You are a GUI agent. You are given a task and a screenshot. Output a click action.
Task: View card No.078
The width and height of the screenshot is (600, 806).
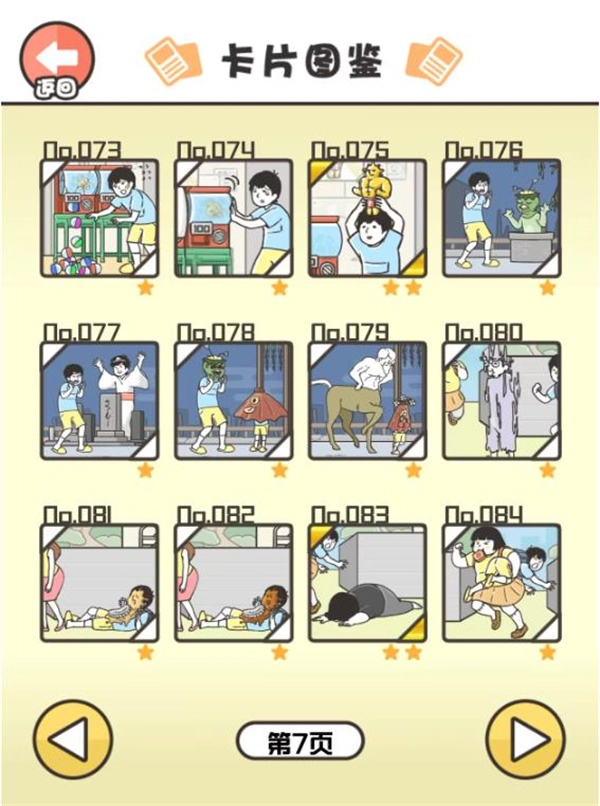tap(233, 400)
